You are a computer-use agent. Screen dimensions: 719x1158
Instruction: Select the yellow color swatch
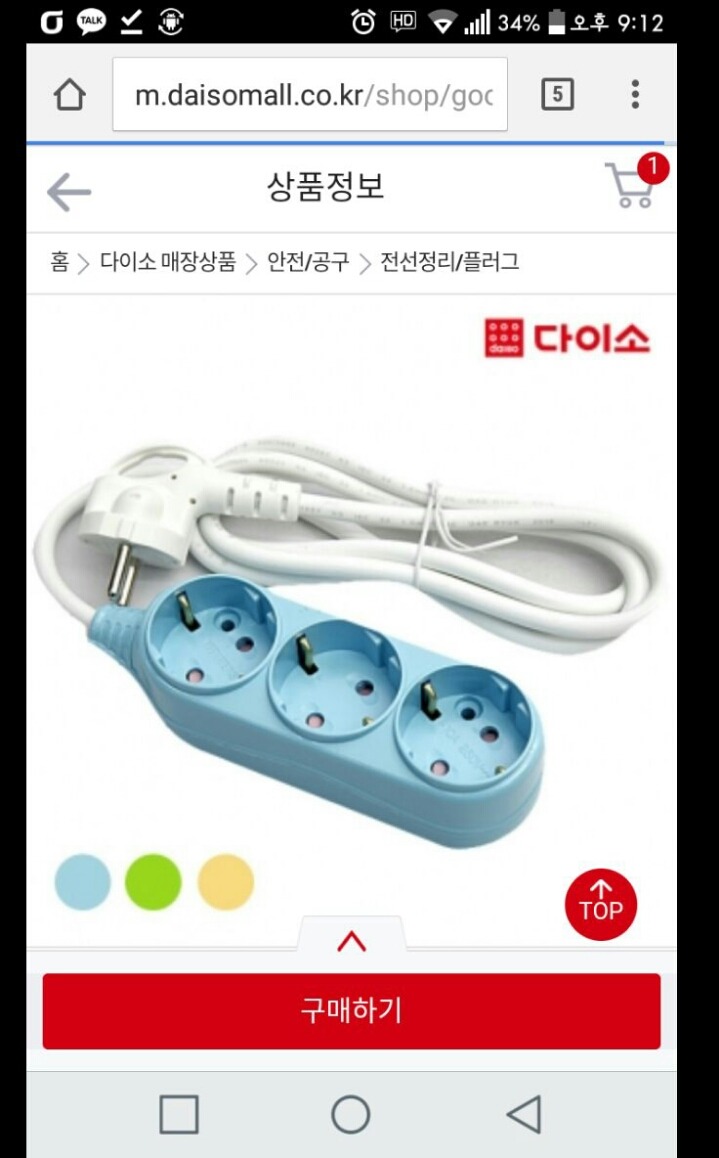click(x=225, y=882)
